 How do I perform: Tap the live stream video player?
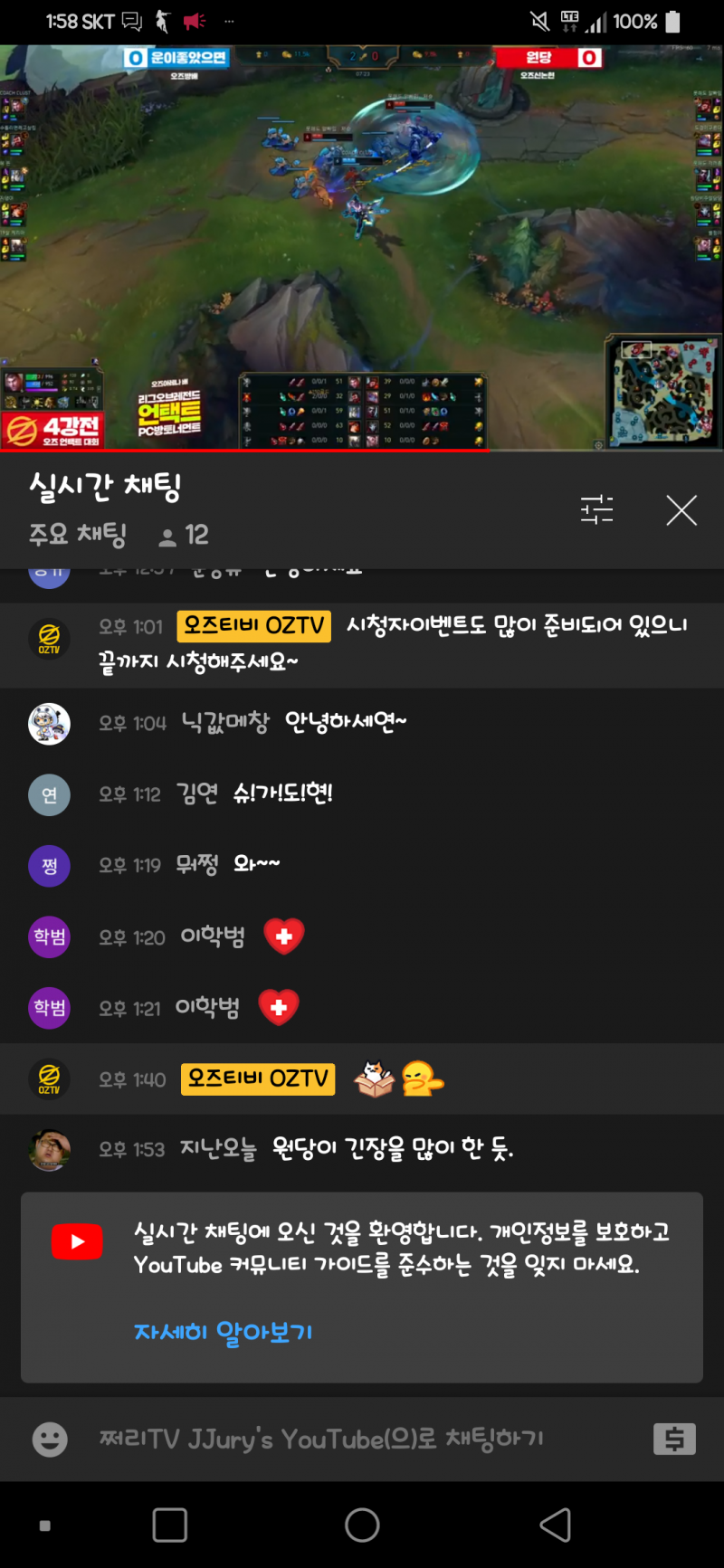click(362, 246)
